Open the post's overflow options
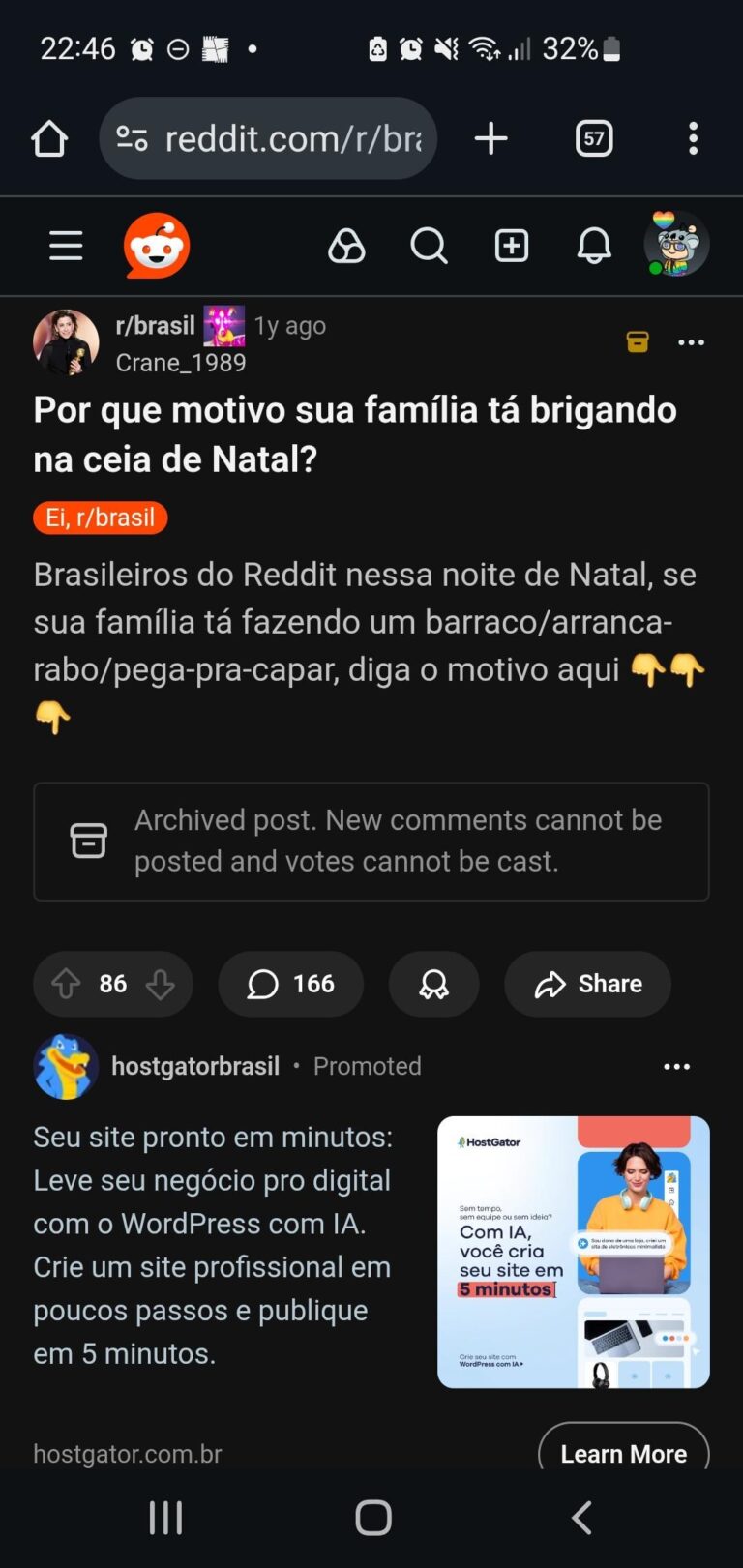This screenshot has width=743, height=1568. [x=691, y=342]
